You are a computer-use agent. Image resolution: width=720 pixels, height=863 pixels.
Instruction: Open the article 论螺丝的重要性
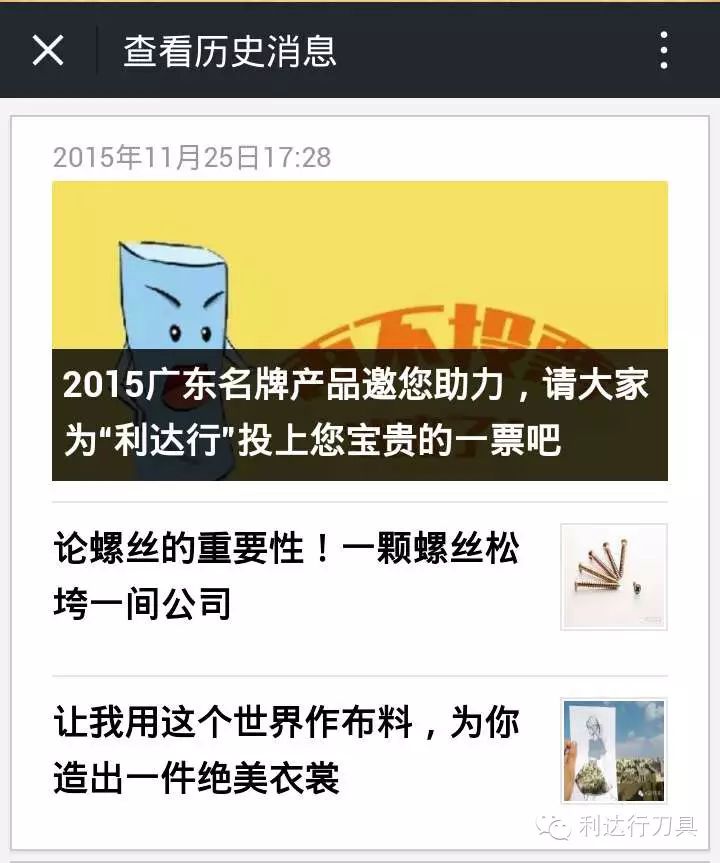[x=300, y=576]
